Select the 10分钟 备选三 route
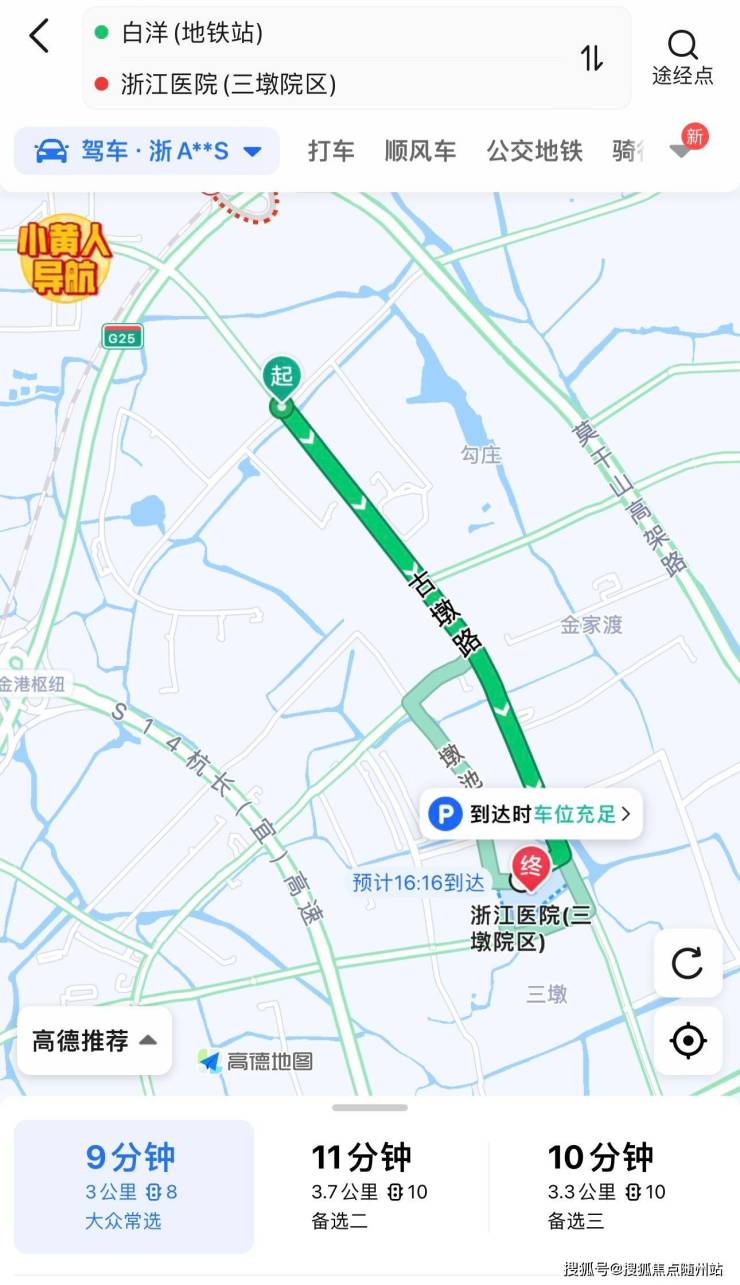Screen dimensions: 740x1285 [607, 1185]
